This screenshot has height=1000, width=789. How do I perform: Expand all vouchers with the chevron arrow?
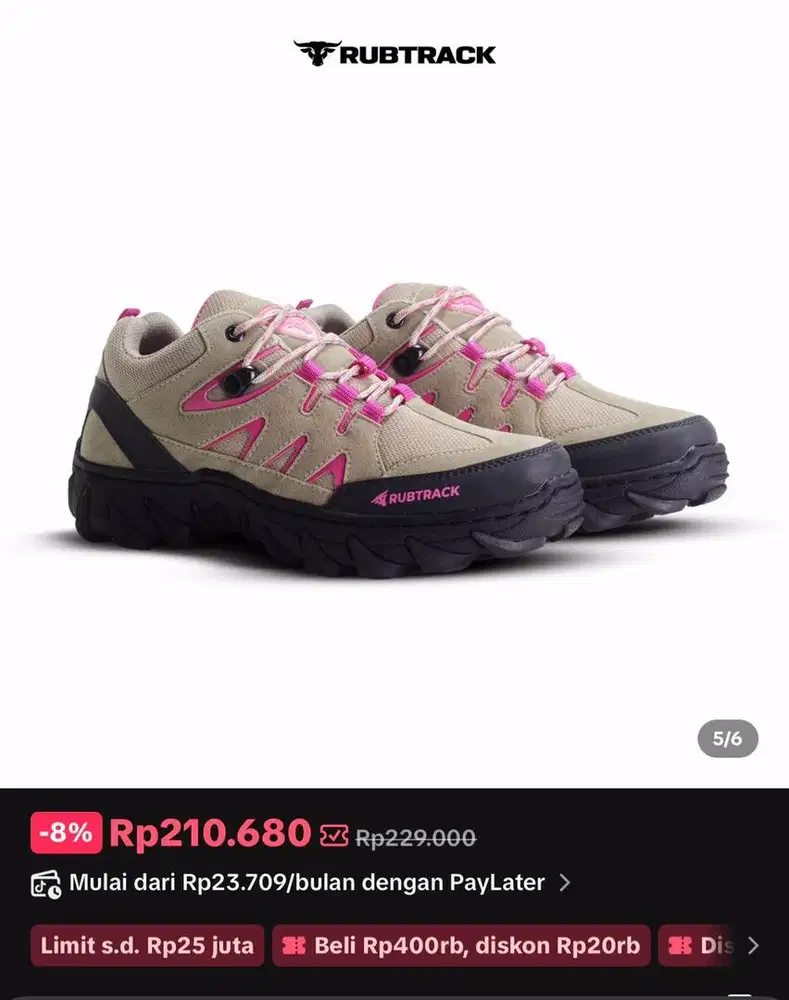tap(753, 945)
